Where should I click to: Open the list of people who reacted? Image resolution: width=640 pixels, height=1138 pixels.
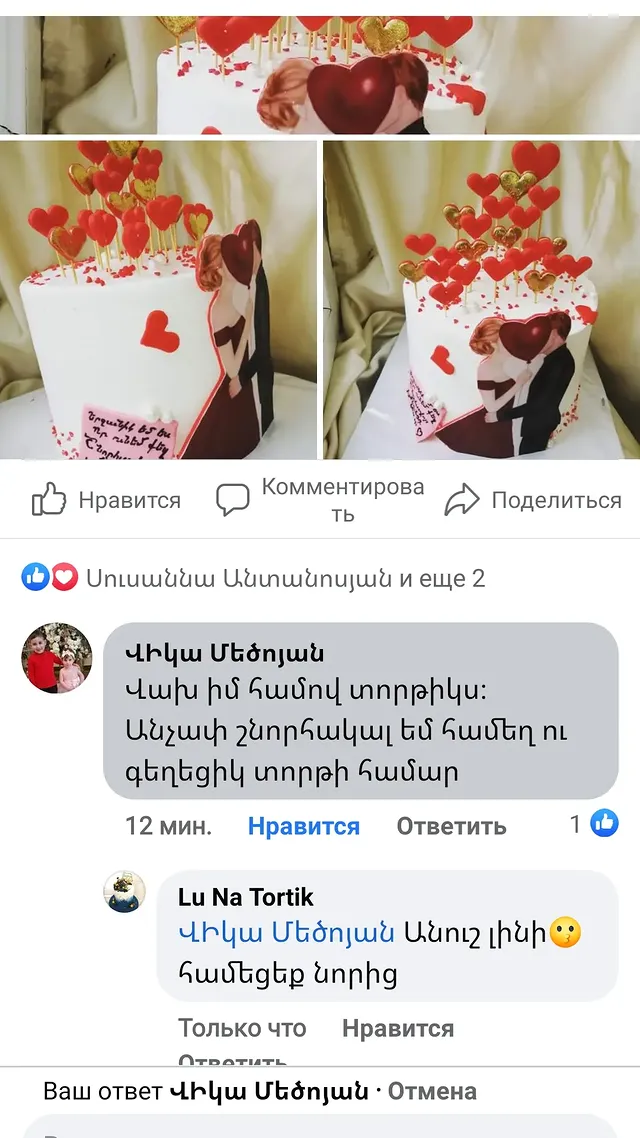[x=253, y=578]
